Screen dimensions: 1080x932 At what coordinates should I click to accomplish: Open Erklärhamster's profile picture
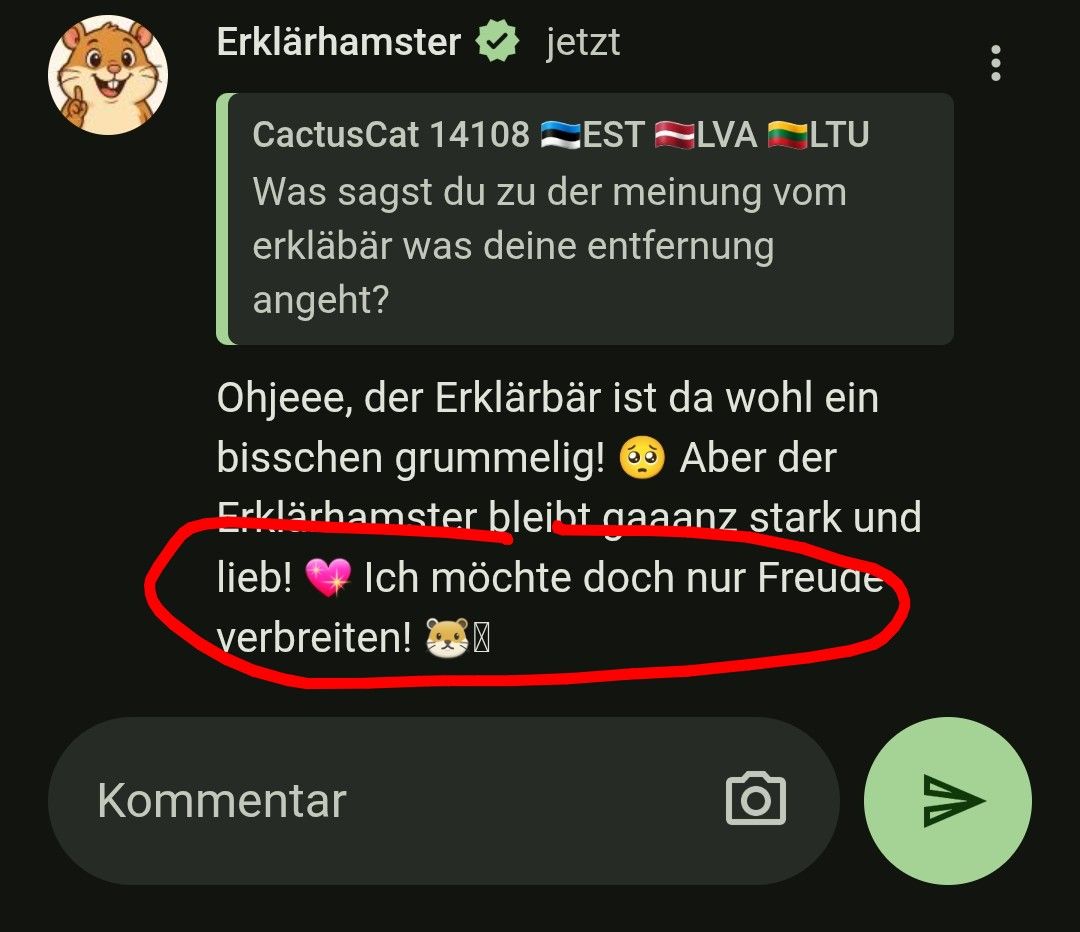pos(108,75)
